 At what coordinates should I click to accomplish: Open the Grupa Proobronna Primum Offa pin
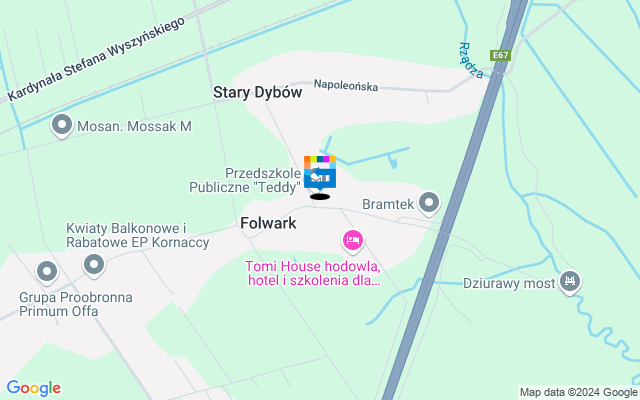(47, 271)
